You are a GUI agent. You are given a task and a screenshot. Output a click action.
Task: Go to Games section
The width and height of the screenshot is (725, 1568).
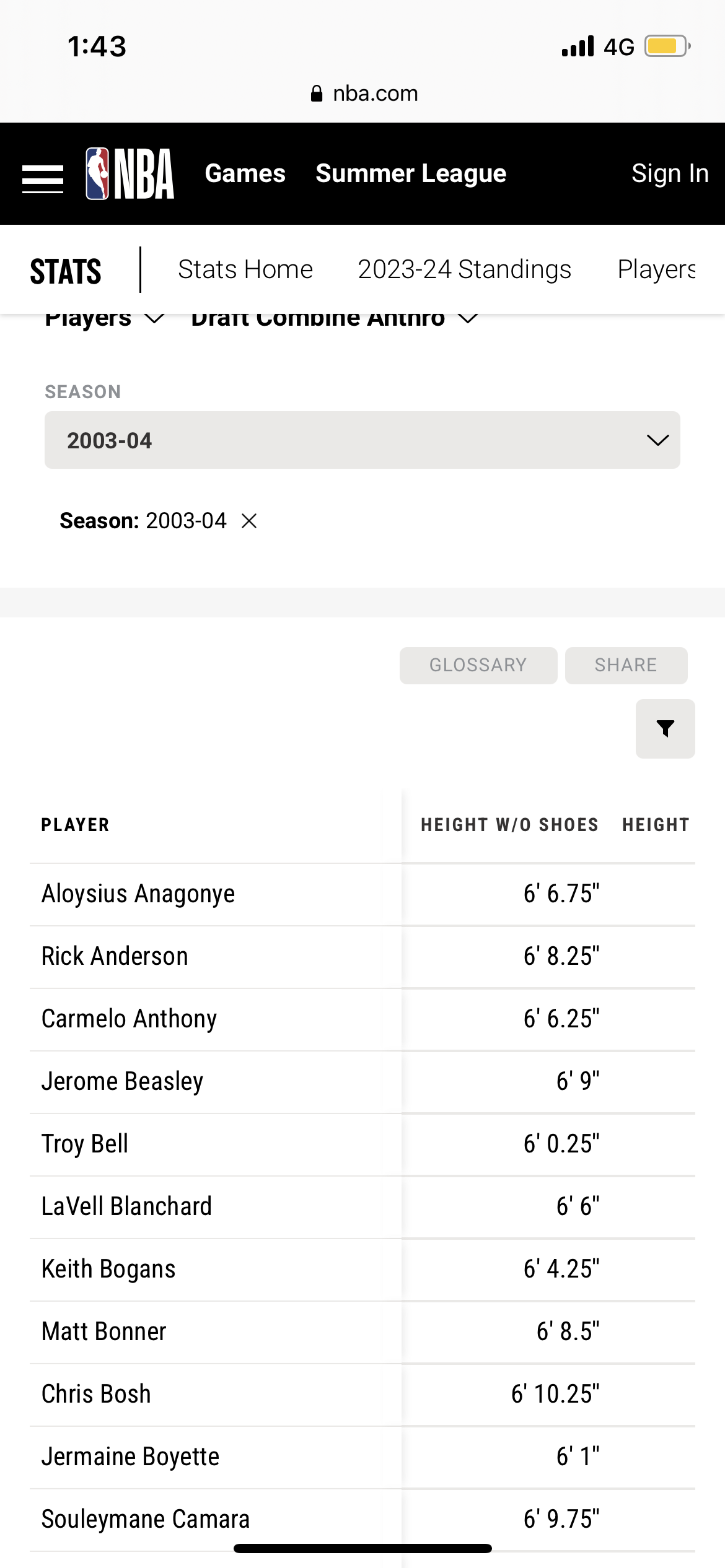pyautogui.click(x=245, y=173)
